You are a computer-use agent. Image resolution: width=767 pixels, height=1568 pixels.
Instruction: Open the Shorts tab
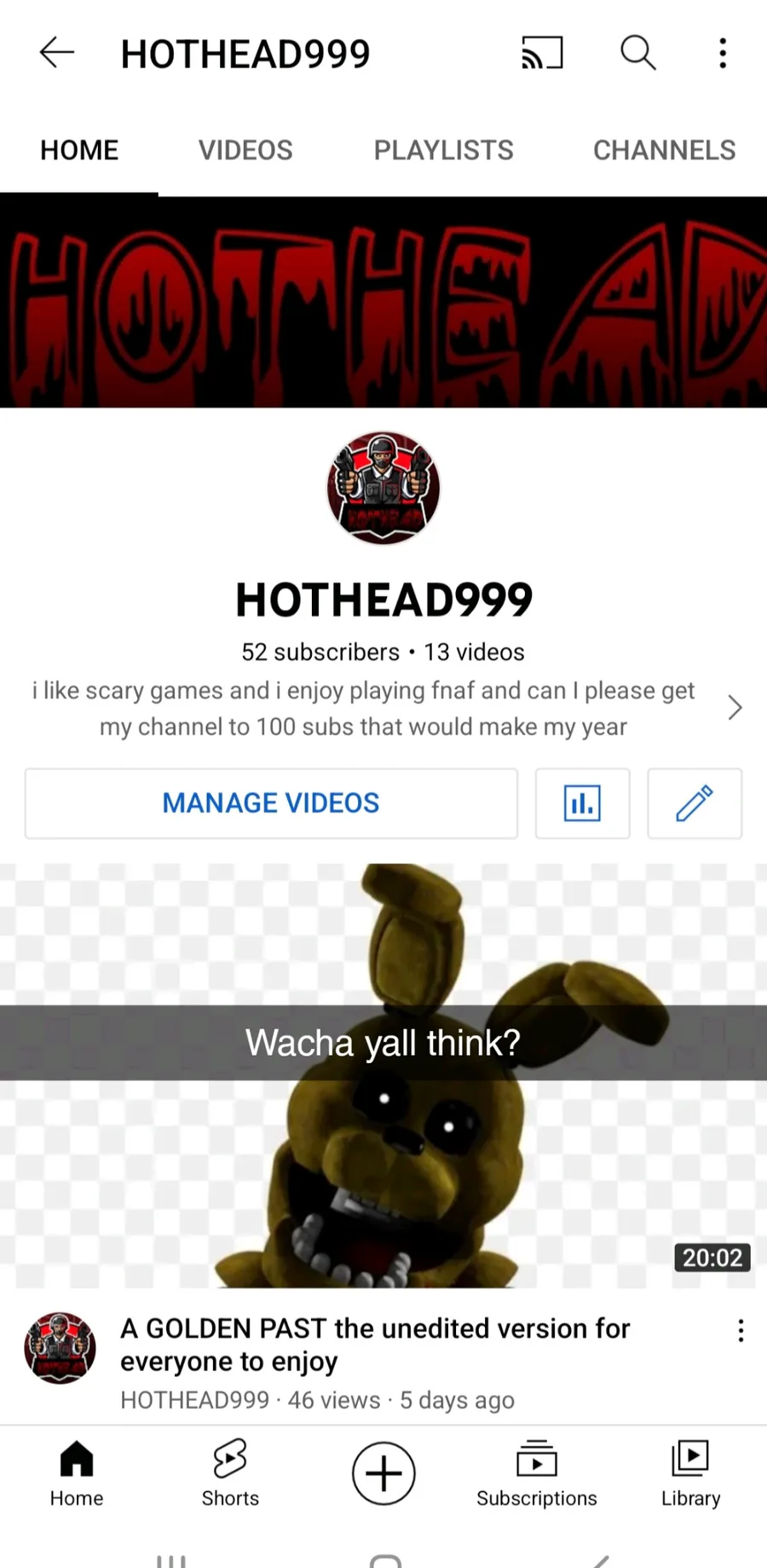(x=230, y=1473)
